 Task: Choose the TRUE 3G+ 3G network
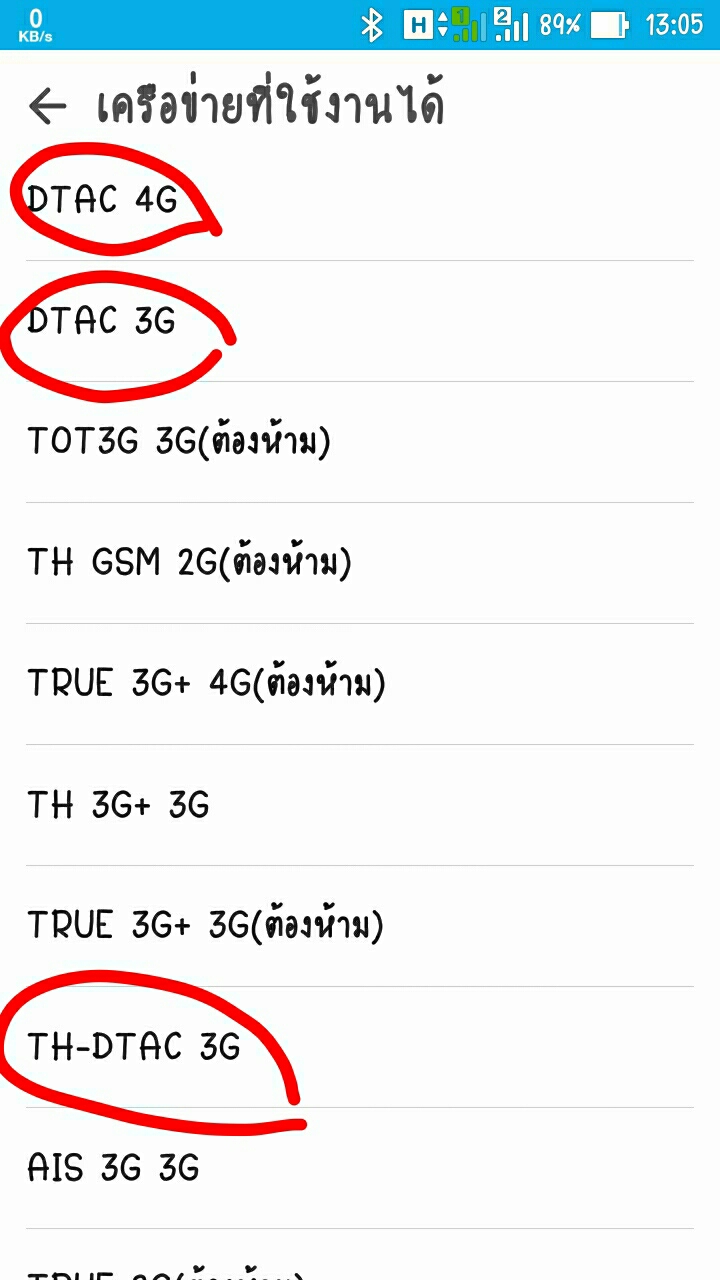(360, 926)
